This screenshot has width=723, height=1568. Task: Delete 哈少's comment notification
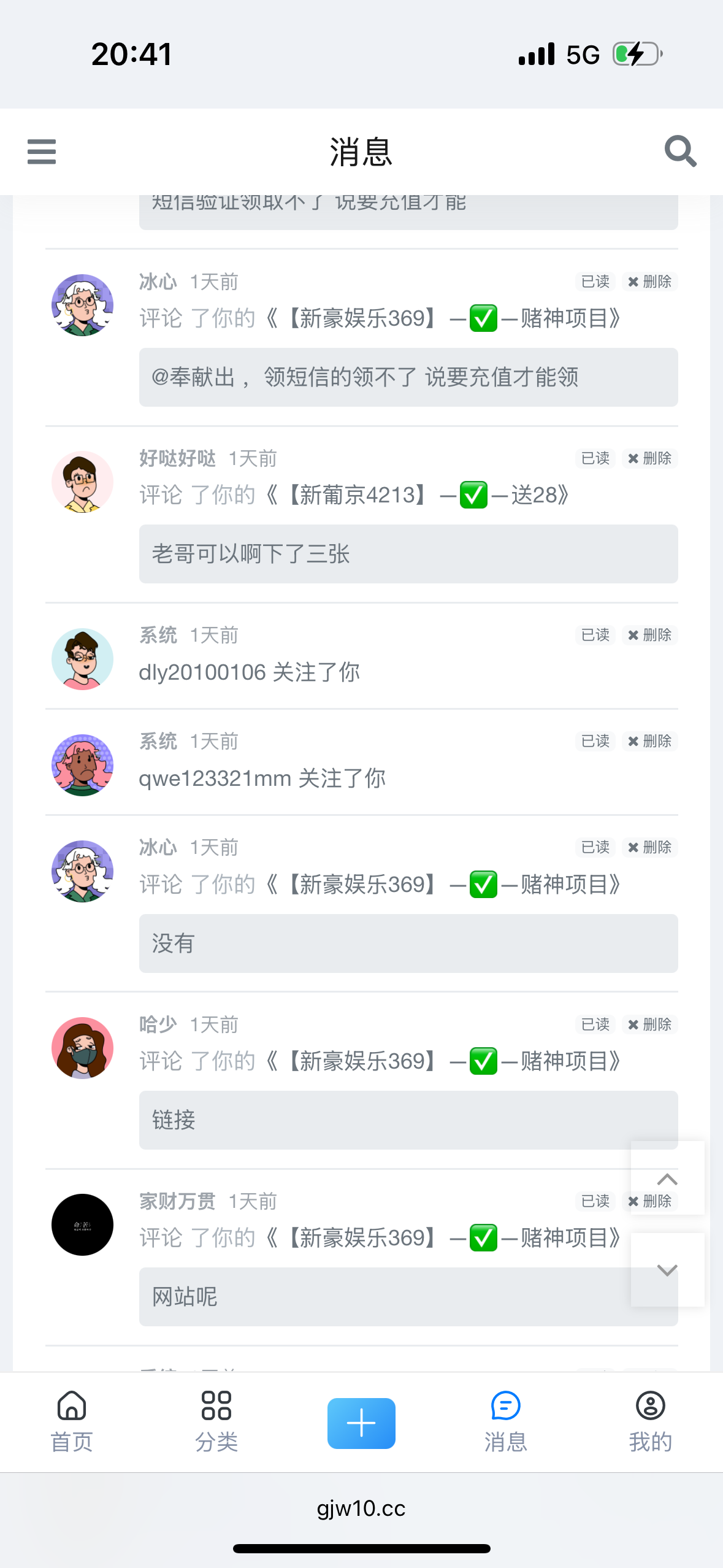click(x=650, y=1024)
